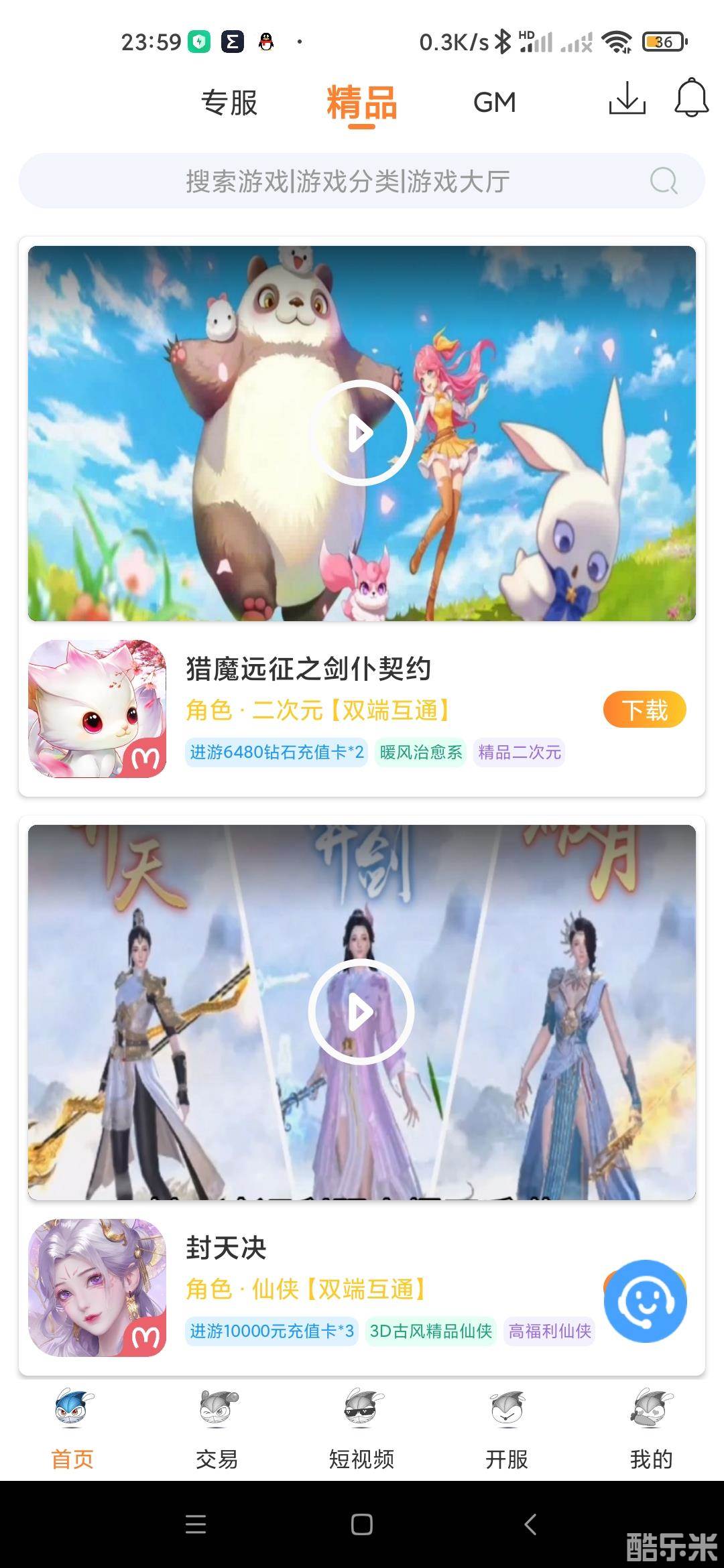Open the 猎魔远征之剑仆契约 game details
This screenshot has width=724, height=1568.
[308, 669]
